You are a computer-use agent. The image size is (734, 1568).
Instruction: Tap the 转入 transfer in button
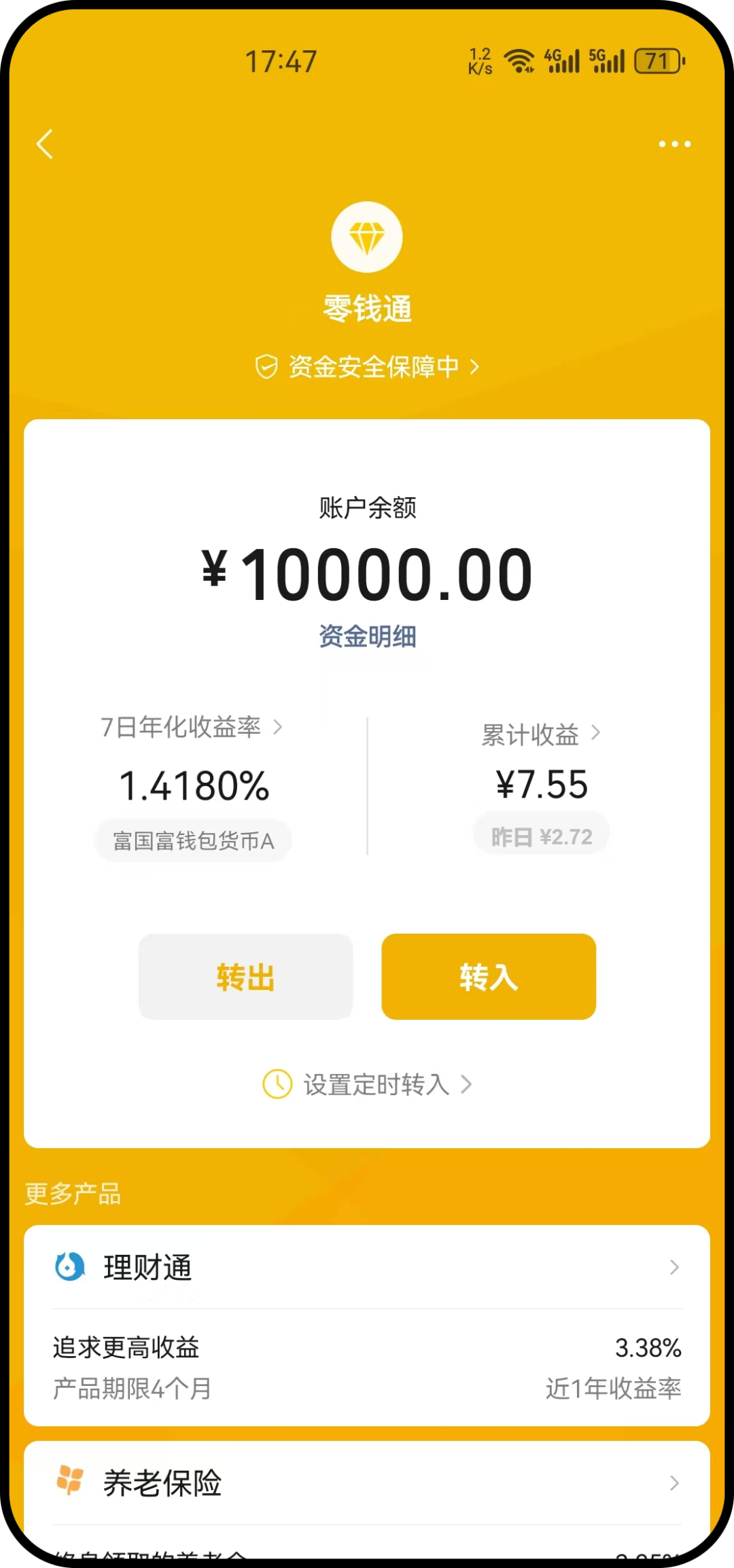(x=488, y=976)
